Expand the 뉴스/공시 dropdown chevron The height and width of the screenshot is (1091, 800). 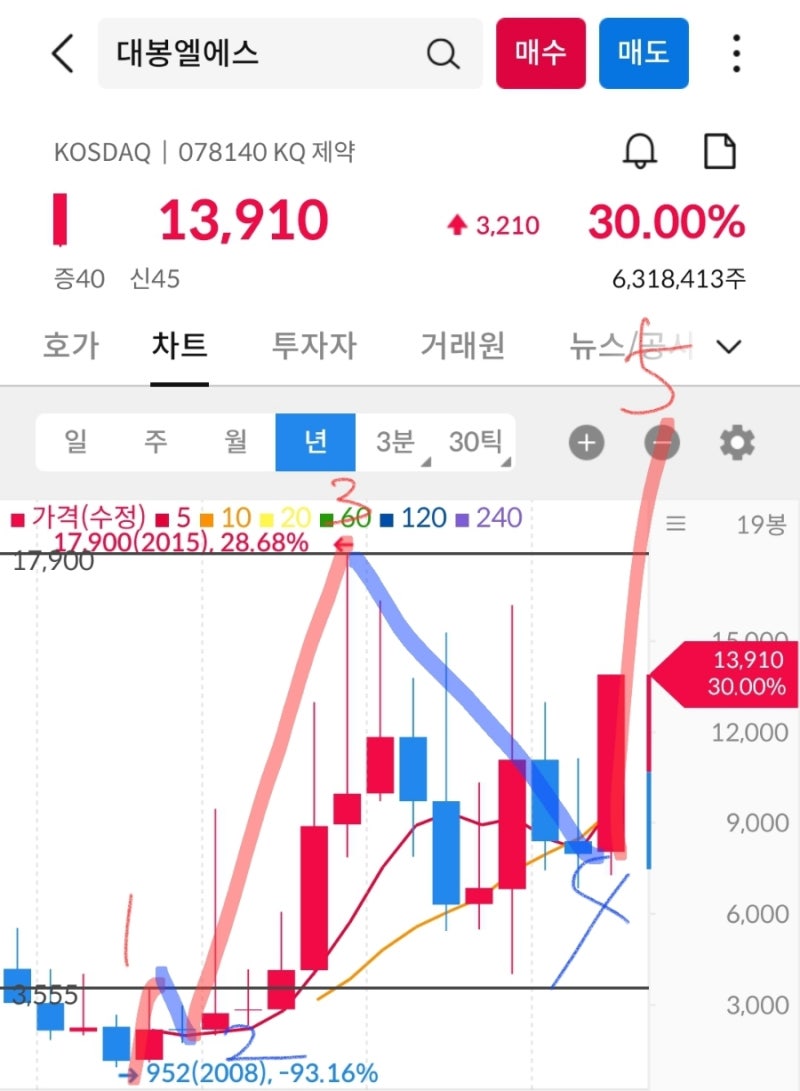pos(728,347)
